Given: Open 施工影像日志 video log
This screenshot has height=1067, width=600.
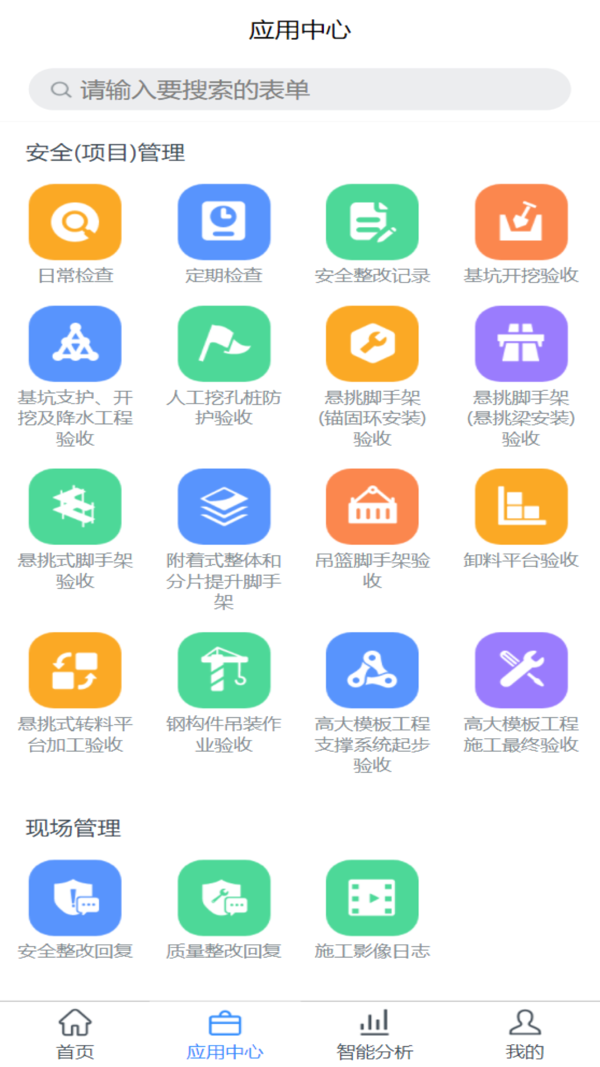Looking at the screenshot, I should (x=372, y=898).
